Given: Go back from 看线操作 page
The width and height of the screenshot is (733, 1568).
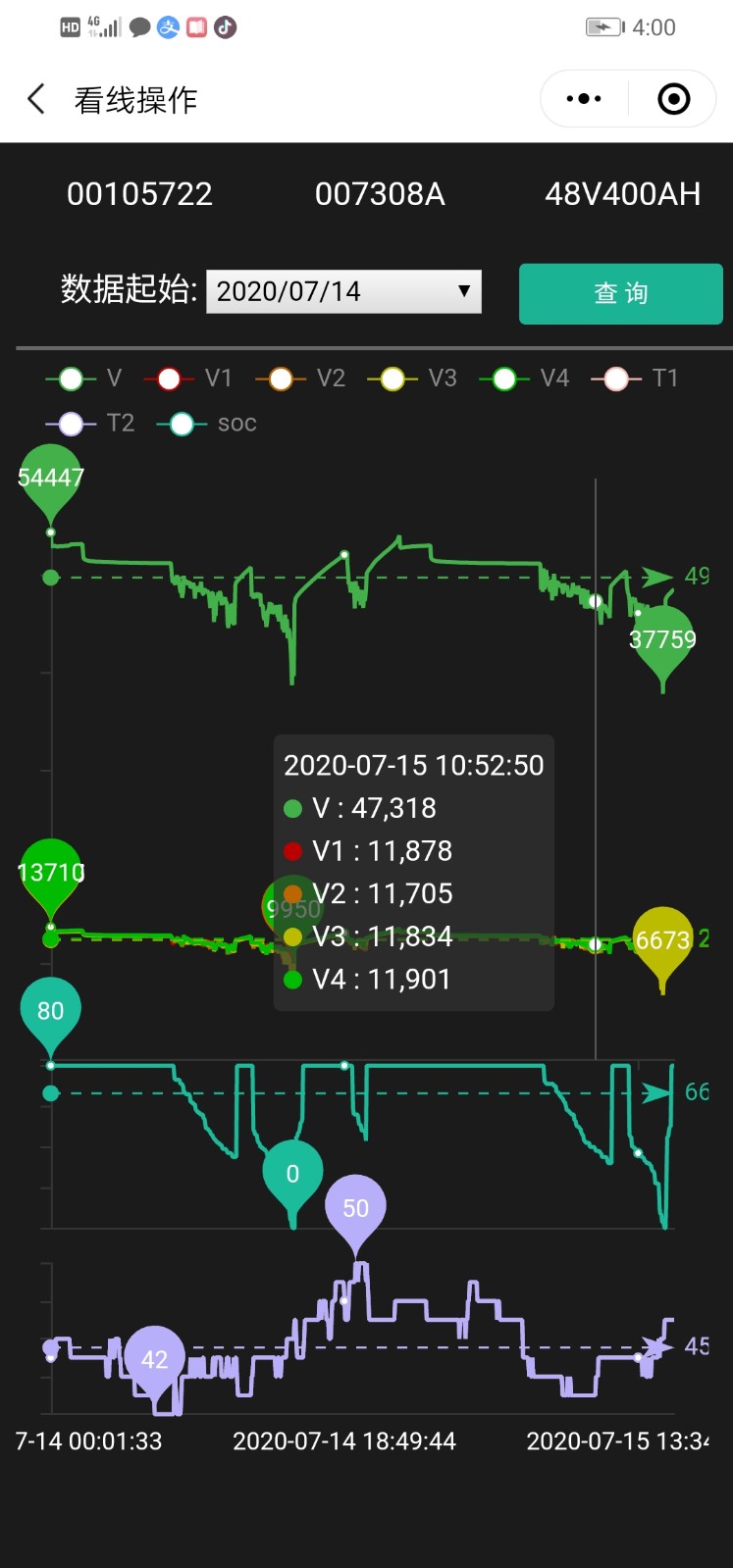Looking at the screenshot, I should [36, 99].
